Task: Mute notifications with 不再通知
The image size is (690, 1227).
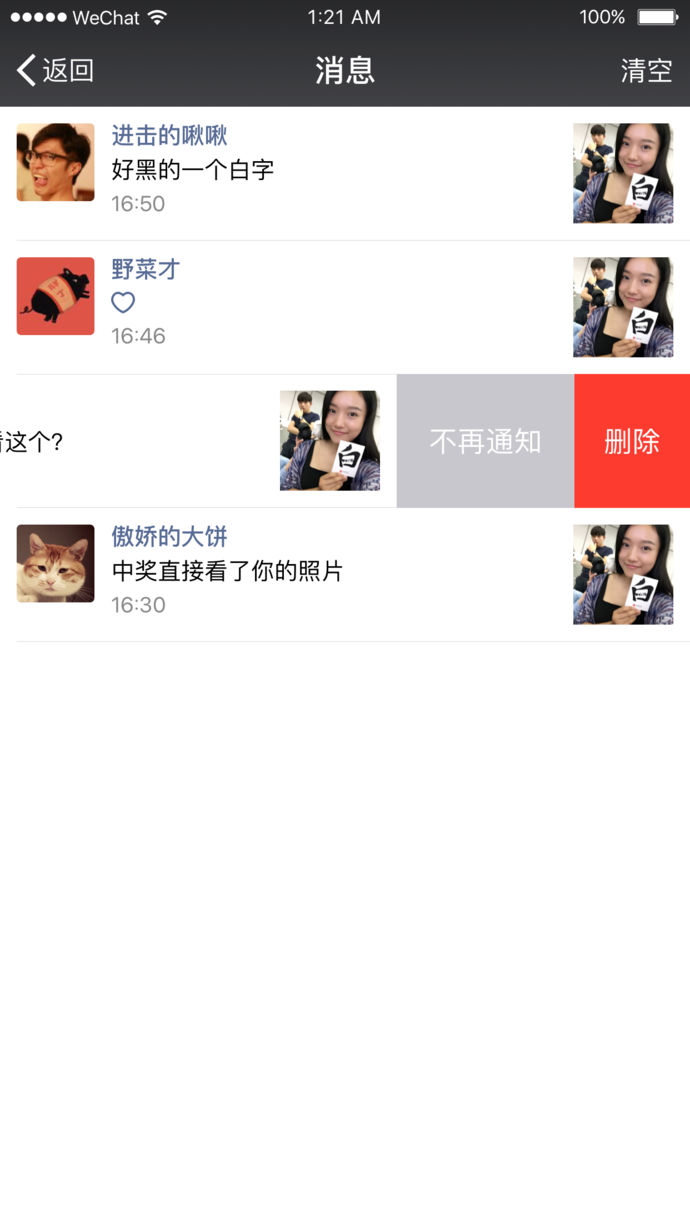Action: coord(485,441)
